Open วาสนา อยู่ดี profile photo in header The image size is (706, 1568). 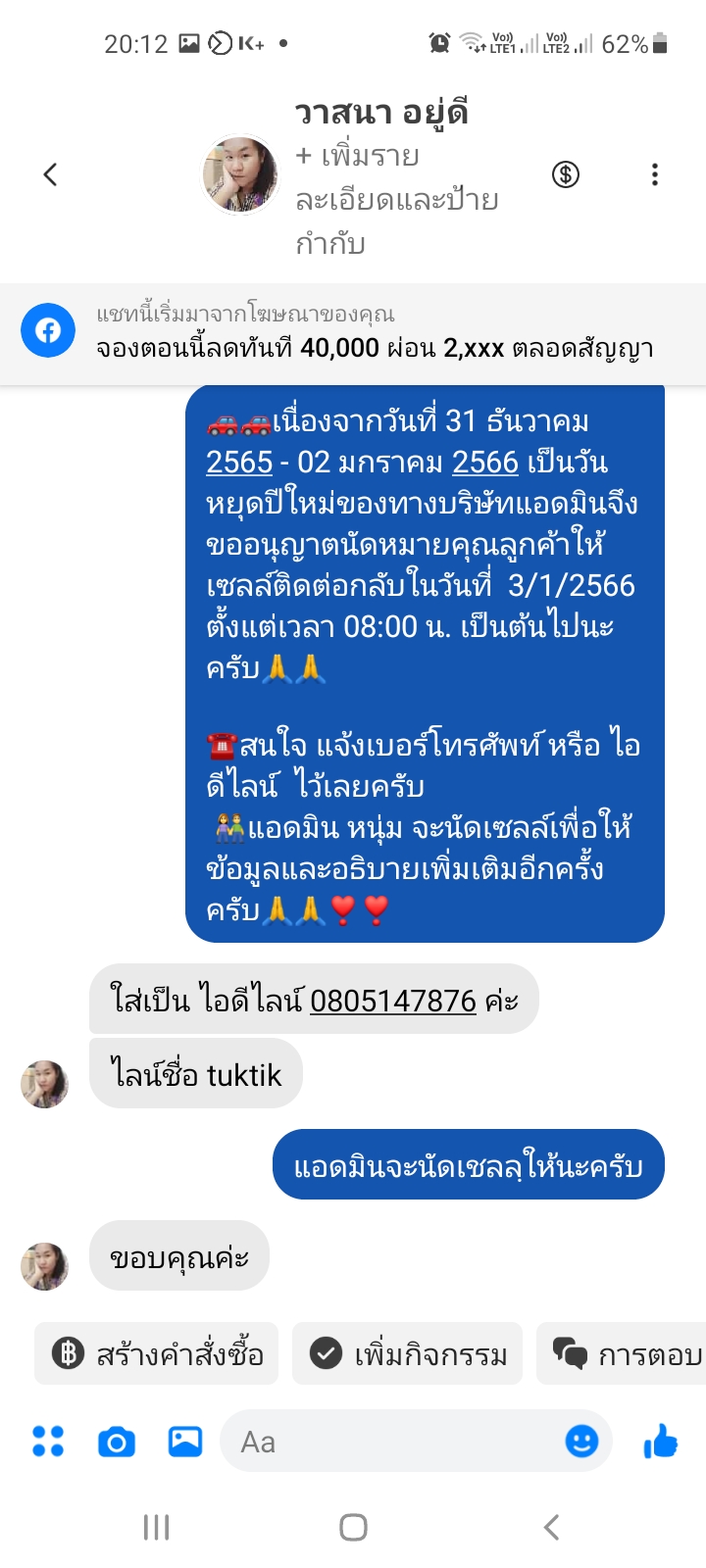pyautogui.click(x=240, y=174)
